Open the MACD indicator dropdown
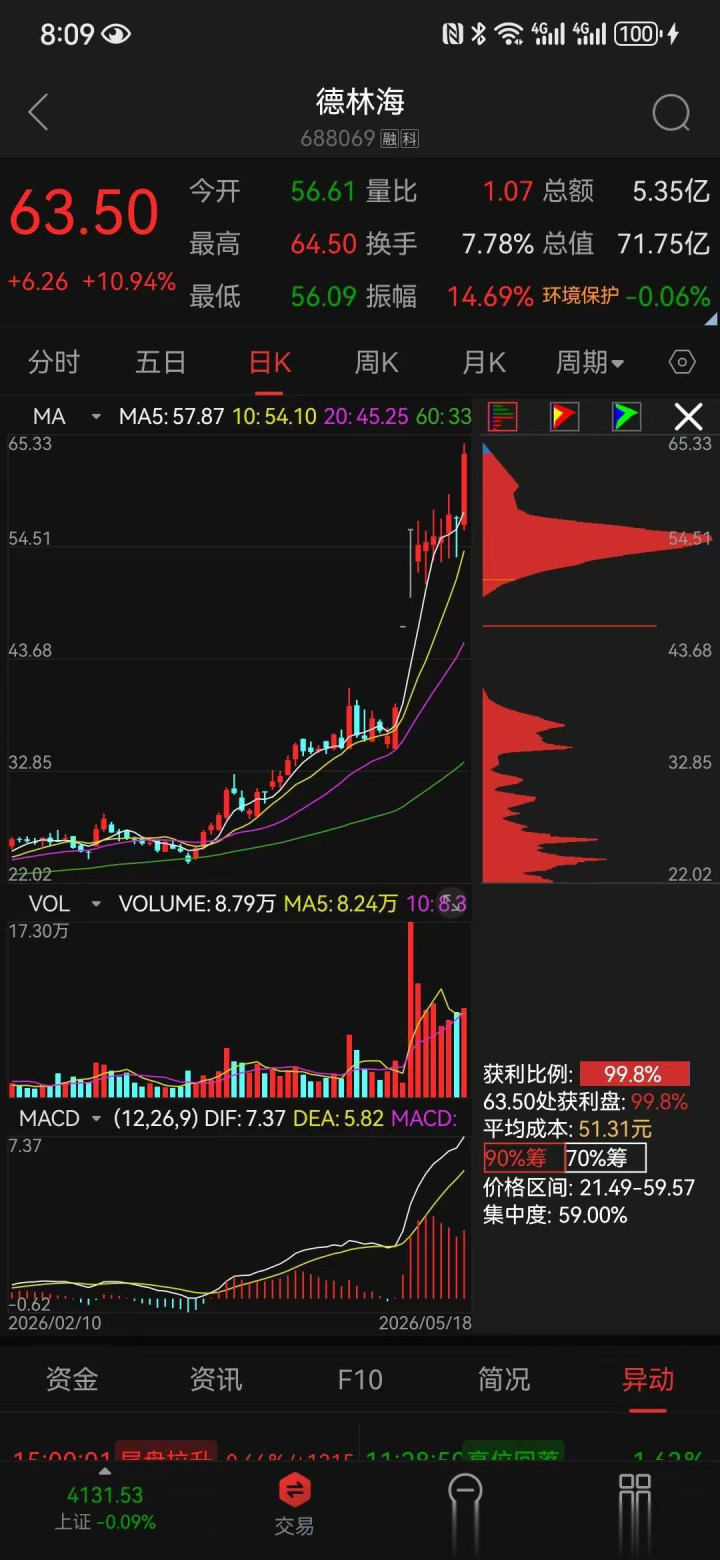 [62, 1118]
